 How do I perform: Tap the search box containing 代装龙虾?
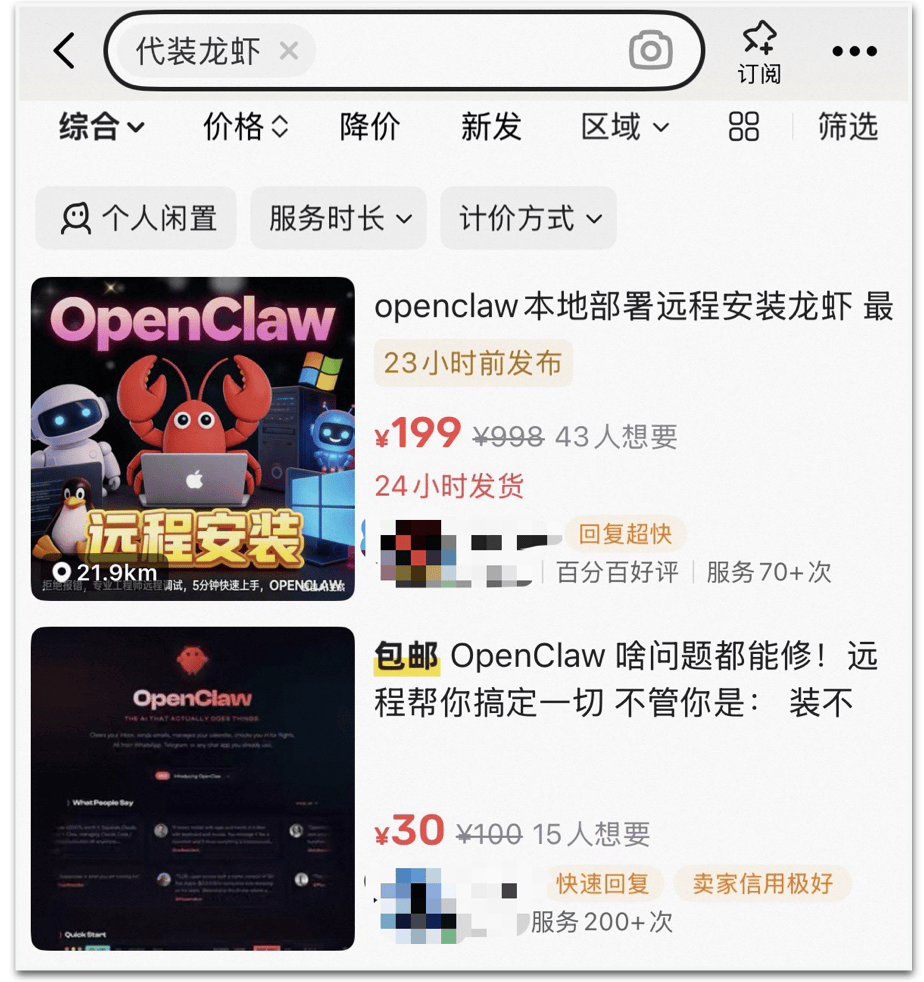click(460, 51)
